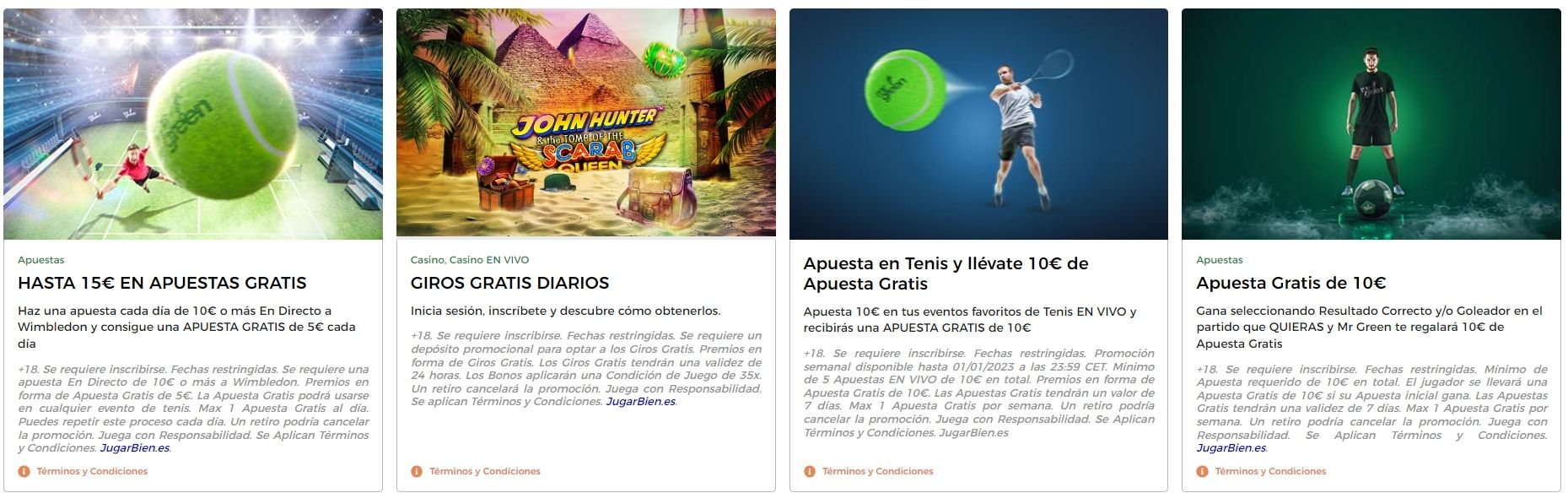Open JugarBien.es link in Apuesta Gratis 10€ text
1568x493 pixels.
coord(1231,448)
